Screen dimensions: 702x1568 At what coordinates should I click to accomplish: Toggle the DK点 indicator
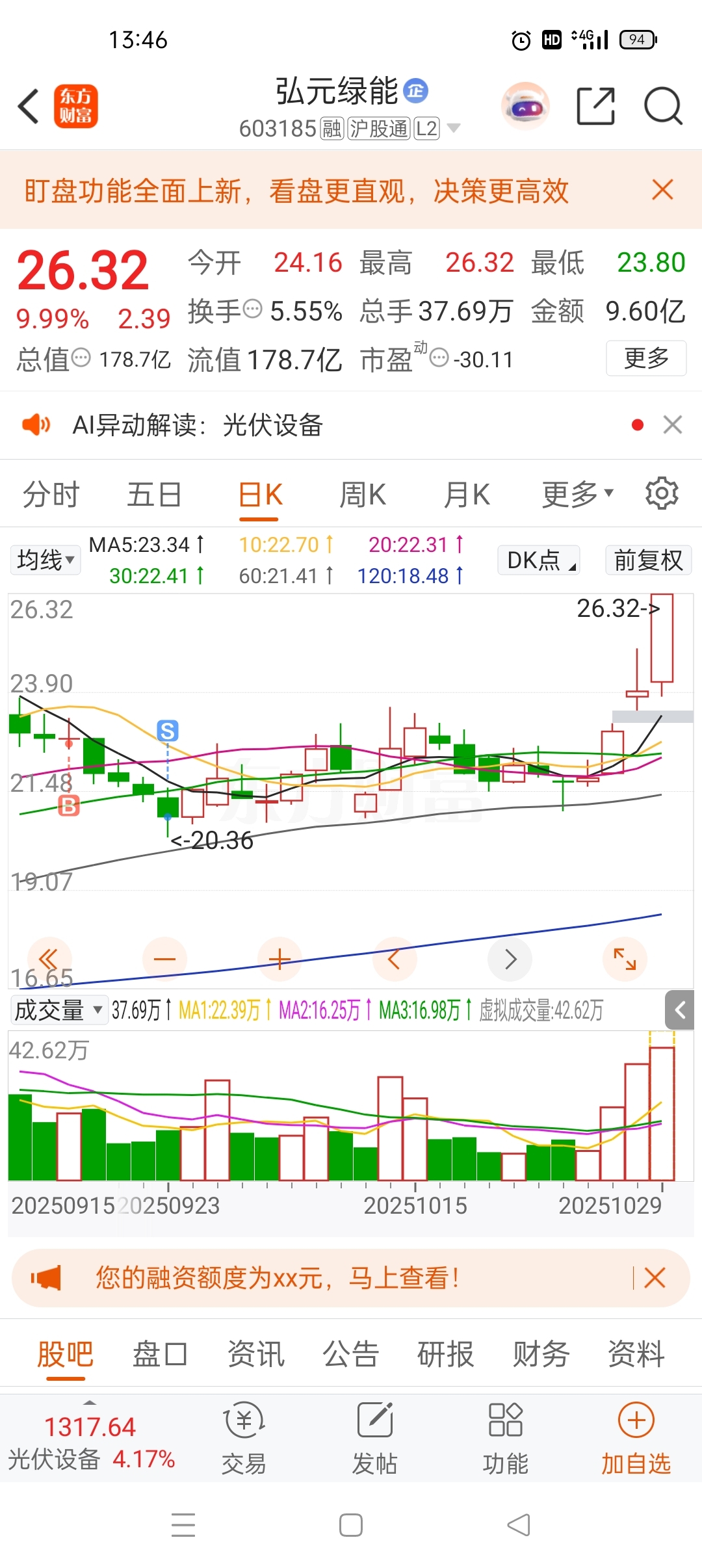tap(539, 560)
